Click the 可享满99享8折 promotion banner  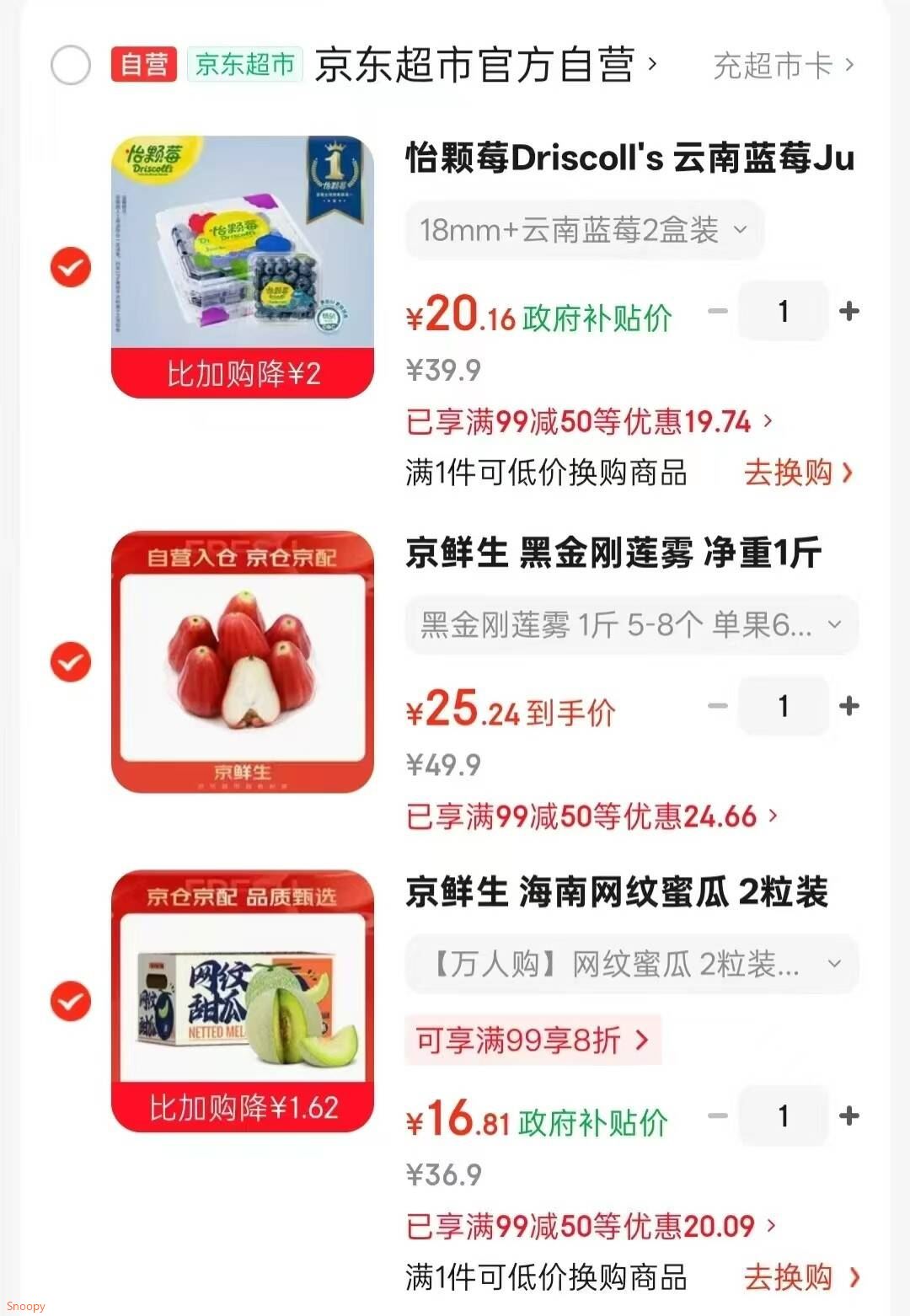click(533, 1040)
